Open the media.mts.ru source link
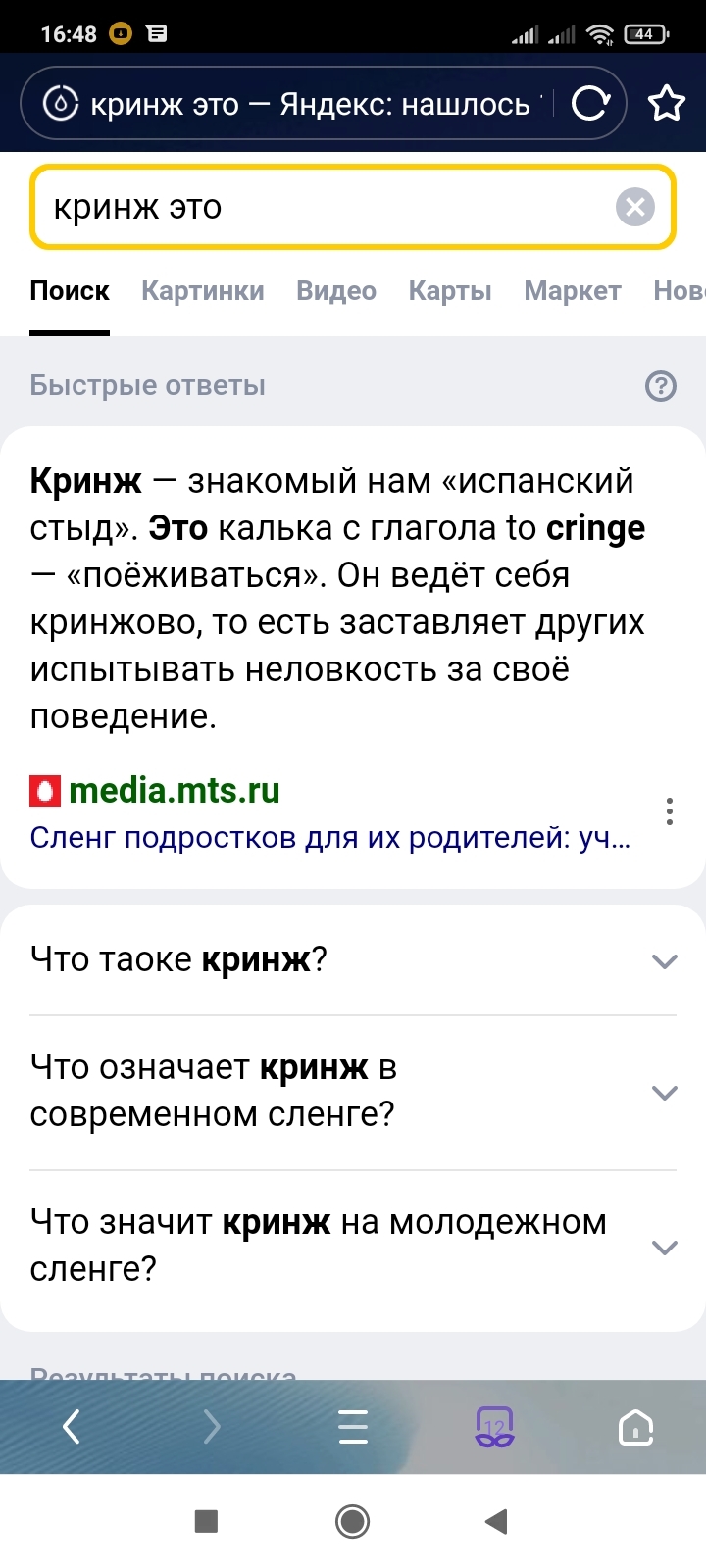Image resolution: width=706 pixels, height=1568 pixels. pyautogui.click(x=175, y=790)
